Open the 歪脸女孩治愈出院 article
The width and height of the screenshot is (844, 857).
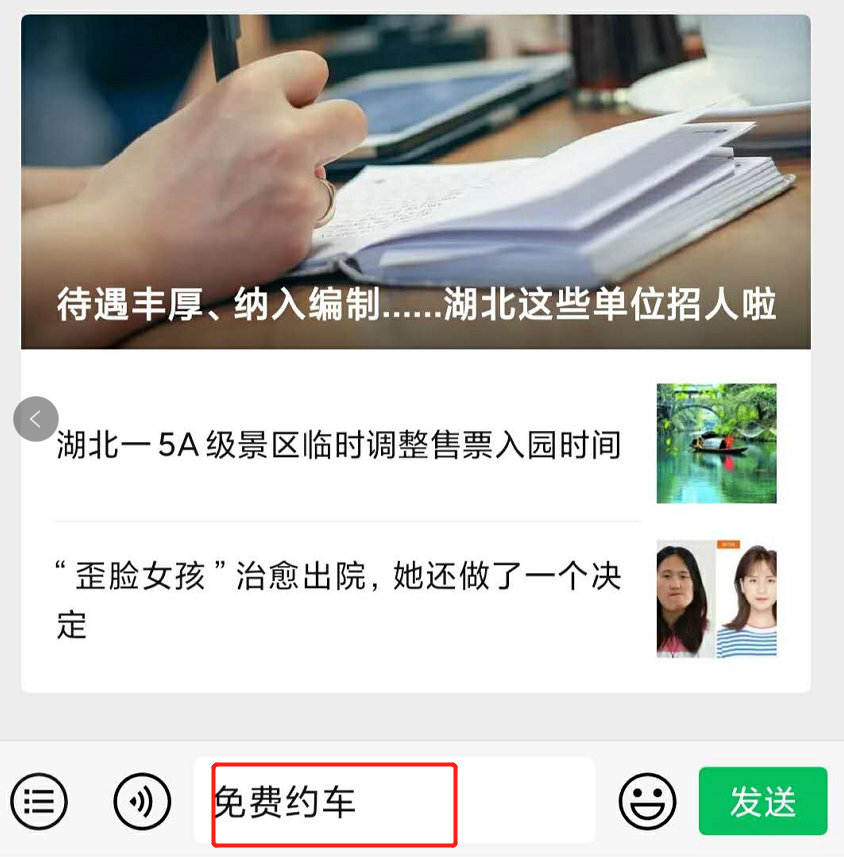339,598
